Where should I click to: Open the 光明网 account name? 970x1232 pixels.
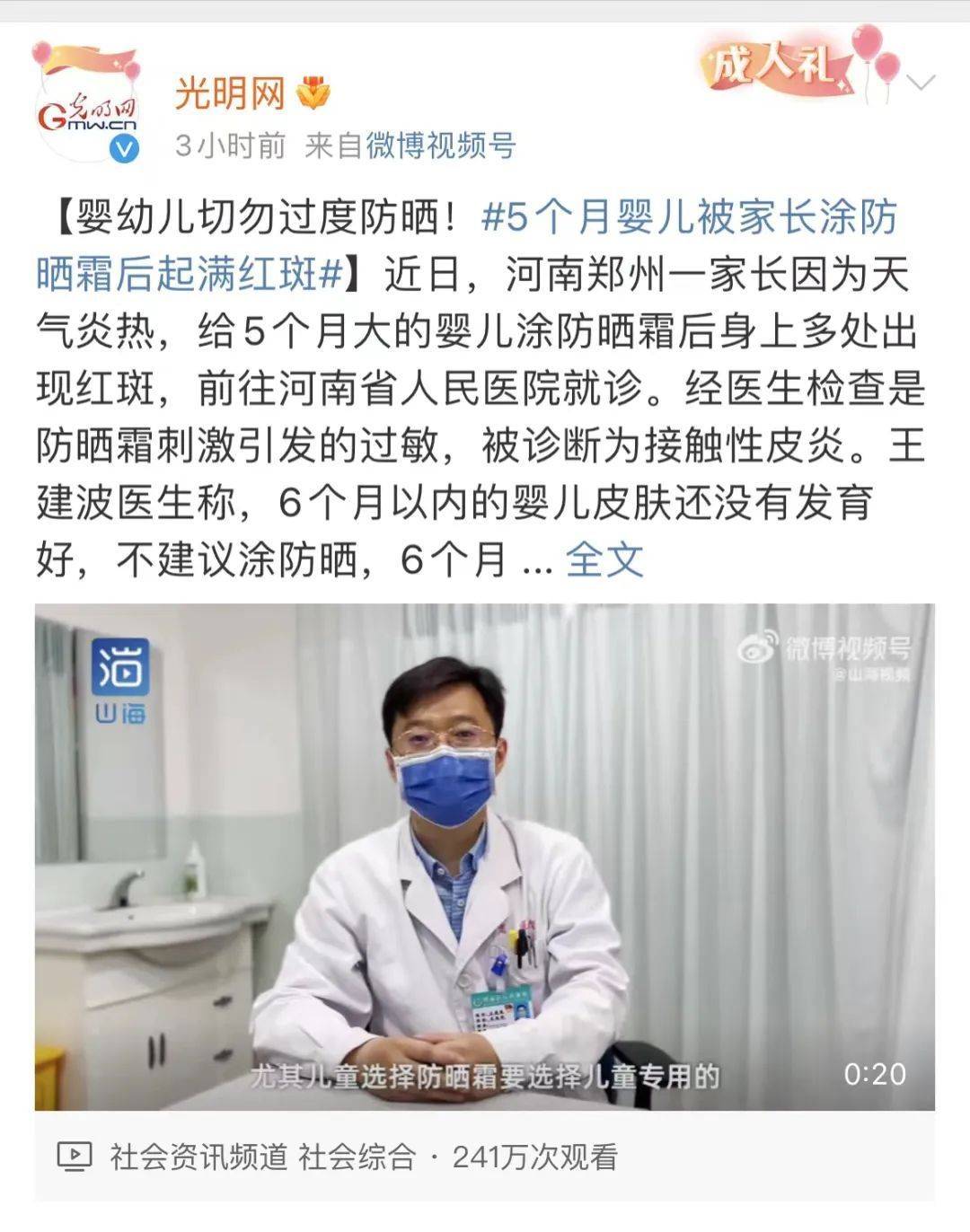coord(230,92)
